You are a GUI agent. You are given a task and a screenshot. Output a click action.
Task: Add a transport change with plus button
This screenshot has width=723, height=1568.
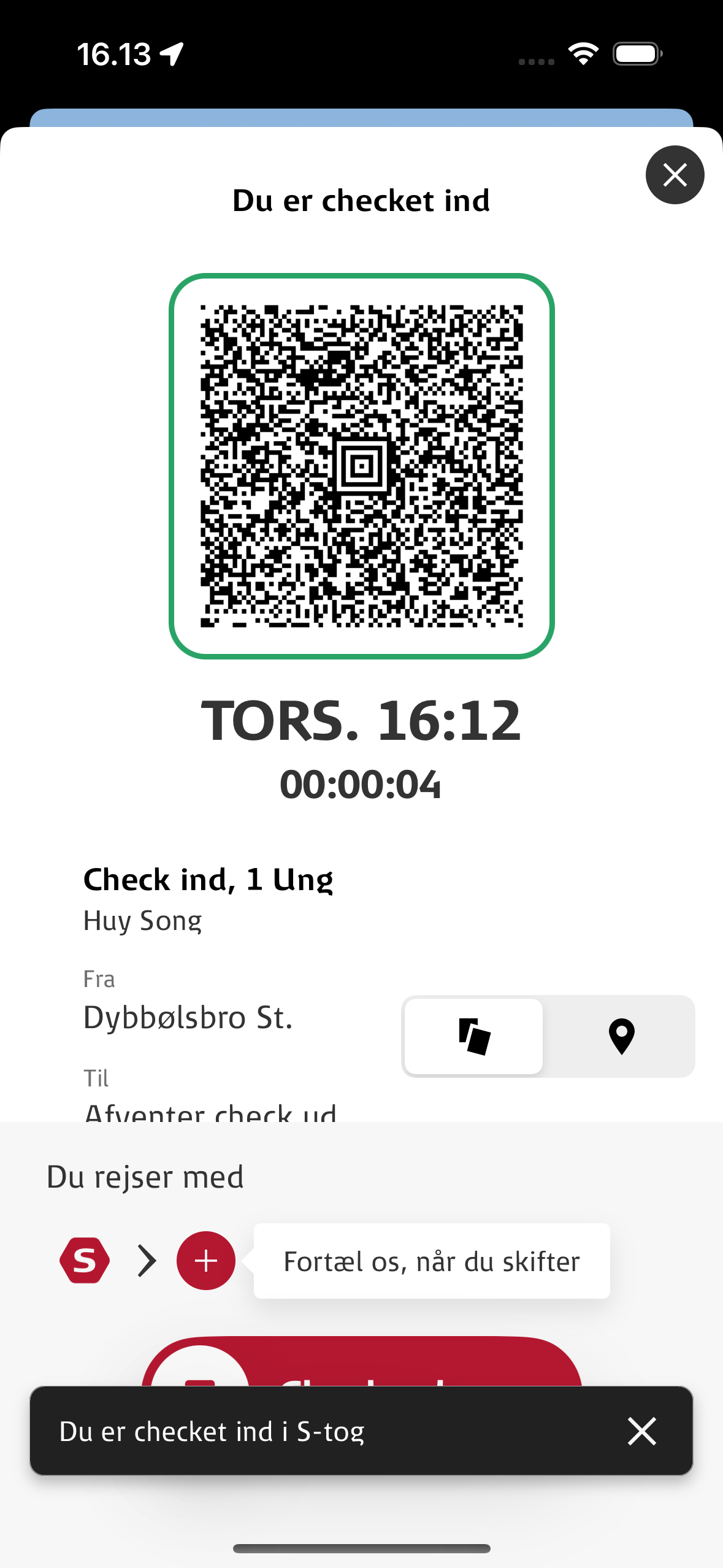[x=206, y=1261]
